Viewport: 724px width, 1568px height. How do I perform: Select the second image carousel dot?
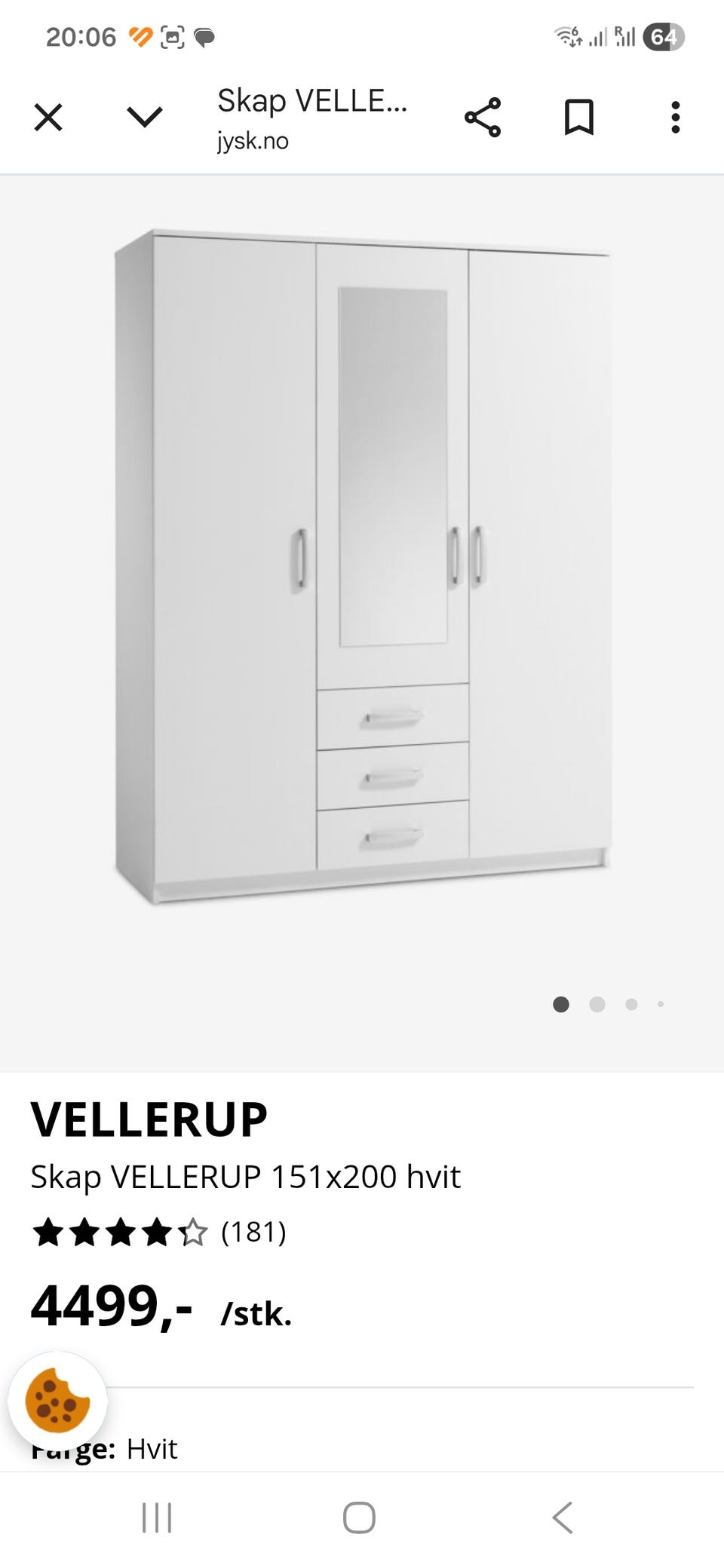point(597,1006)
